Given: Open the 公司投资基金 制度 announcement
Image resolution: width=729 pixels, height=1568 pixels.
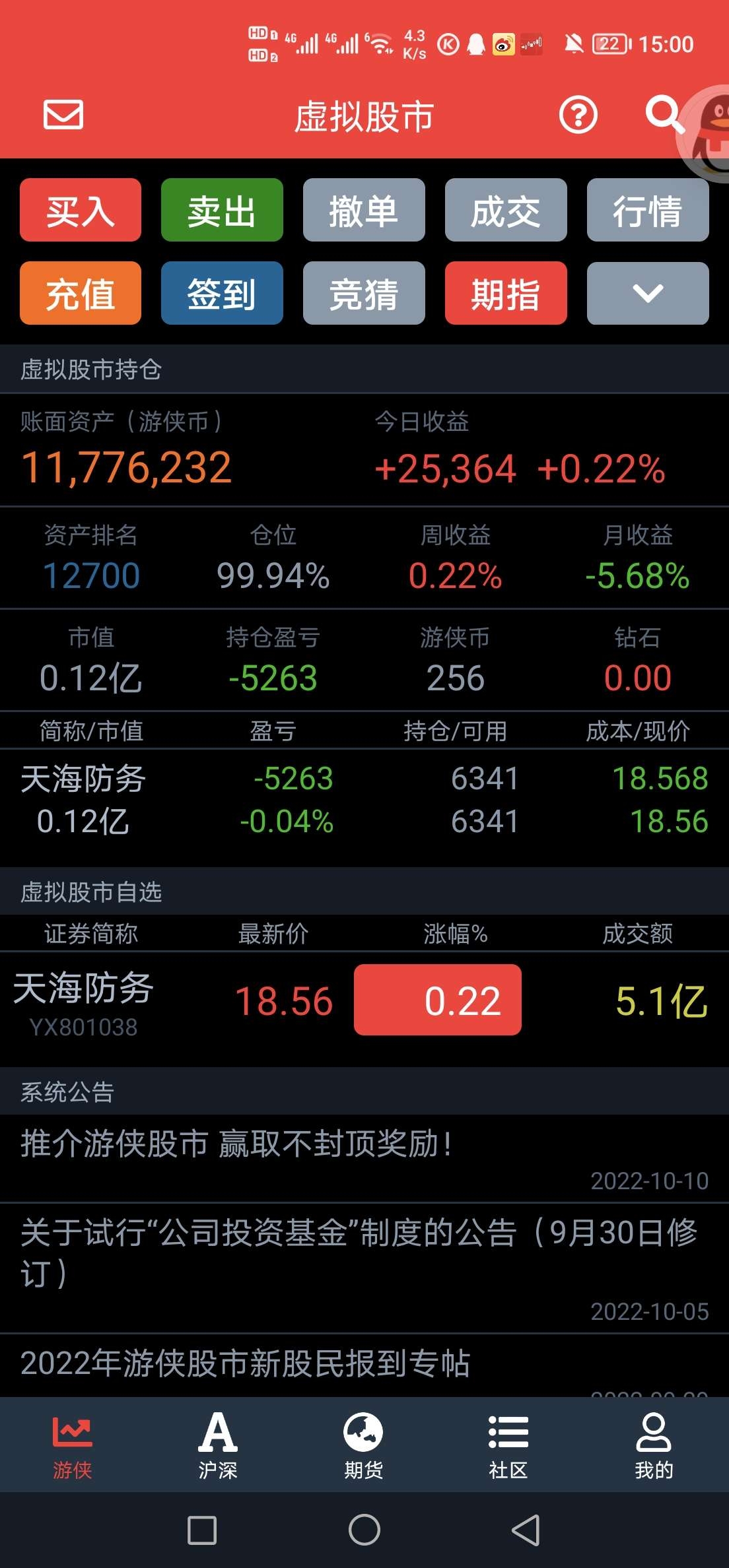Looking at the screenshot, I should tap(364, 1268).
